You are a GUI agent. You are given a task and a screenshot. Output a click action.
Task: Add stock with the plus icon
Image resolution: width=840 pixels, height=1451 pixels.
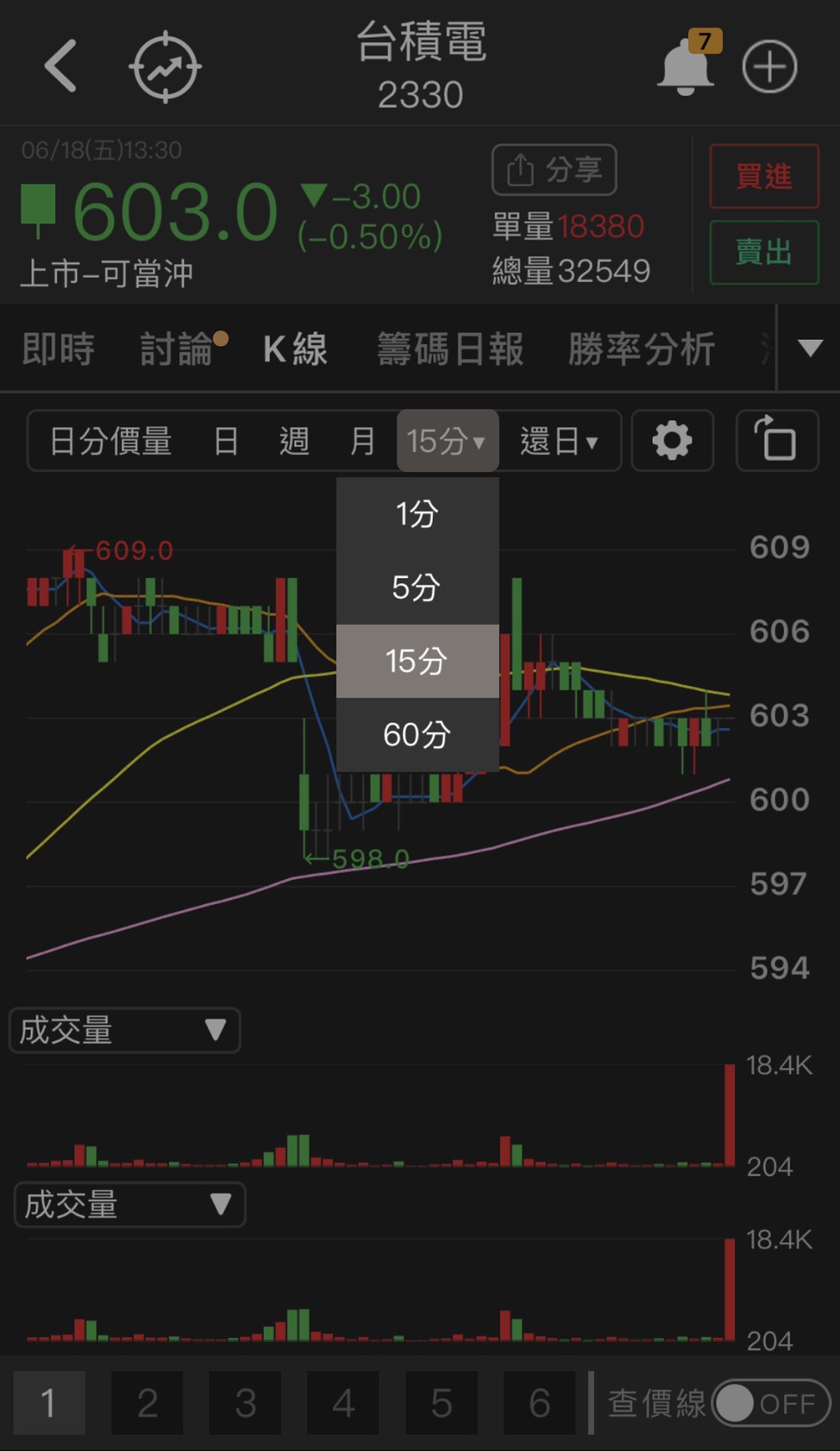[769, 66]
